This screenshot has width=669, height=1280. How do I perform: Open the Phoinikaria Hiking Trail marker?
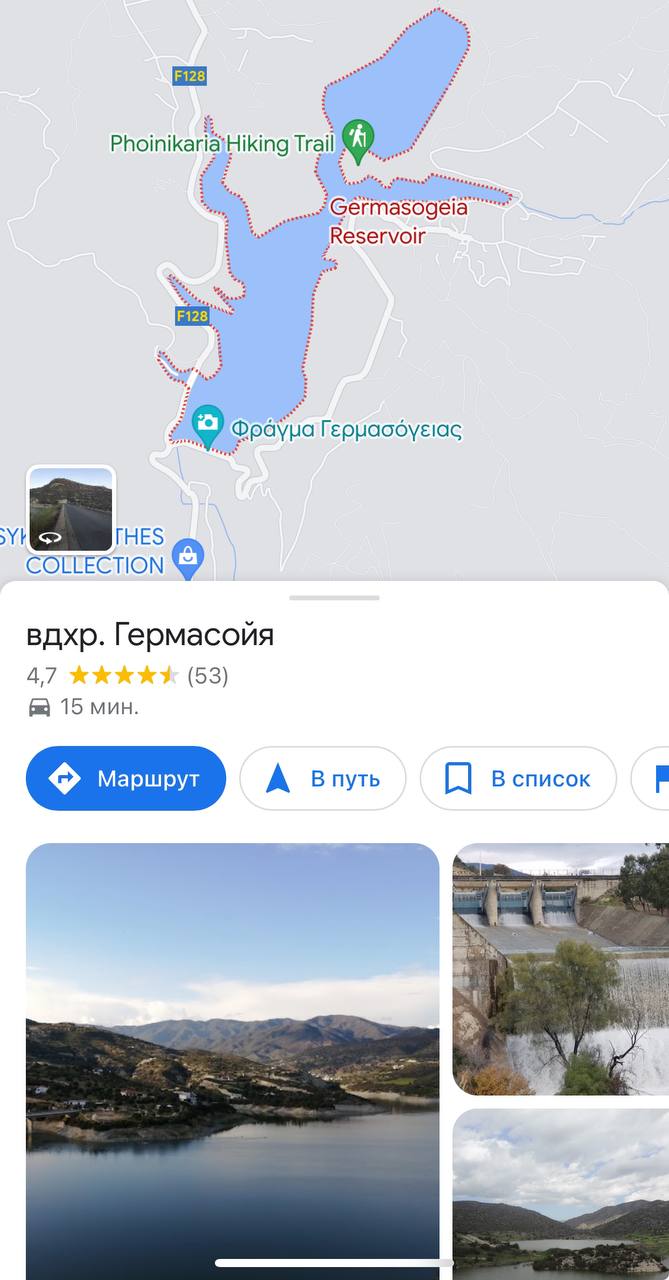pyautogui.click(x=357, y=138)
